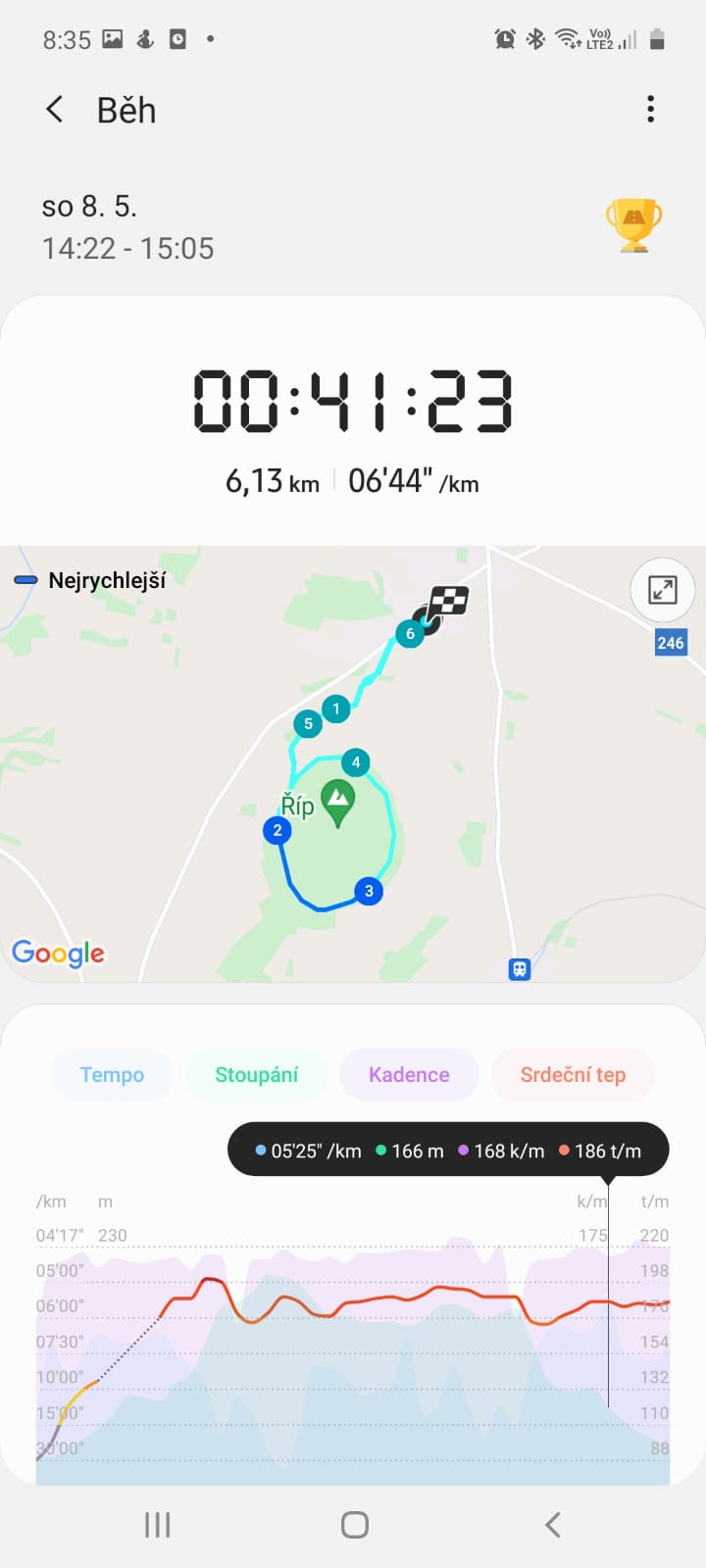Go back from the Běh screen

click(x=55, y=110)
